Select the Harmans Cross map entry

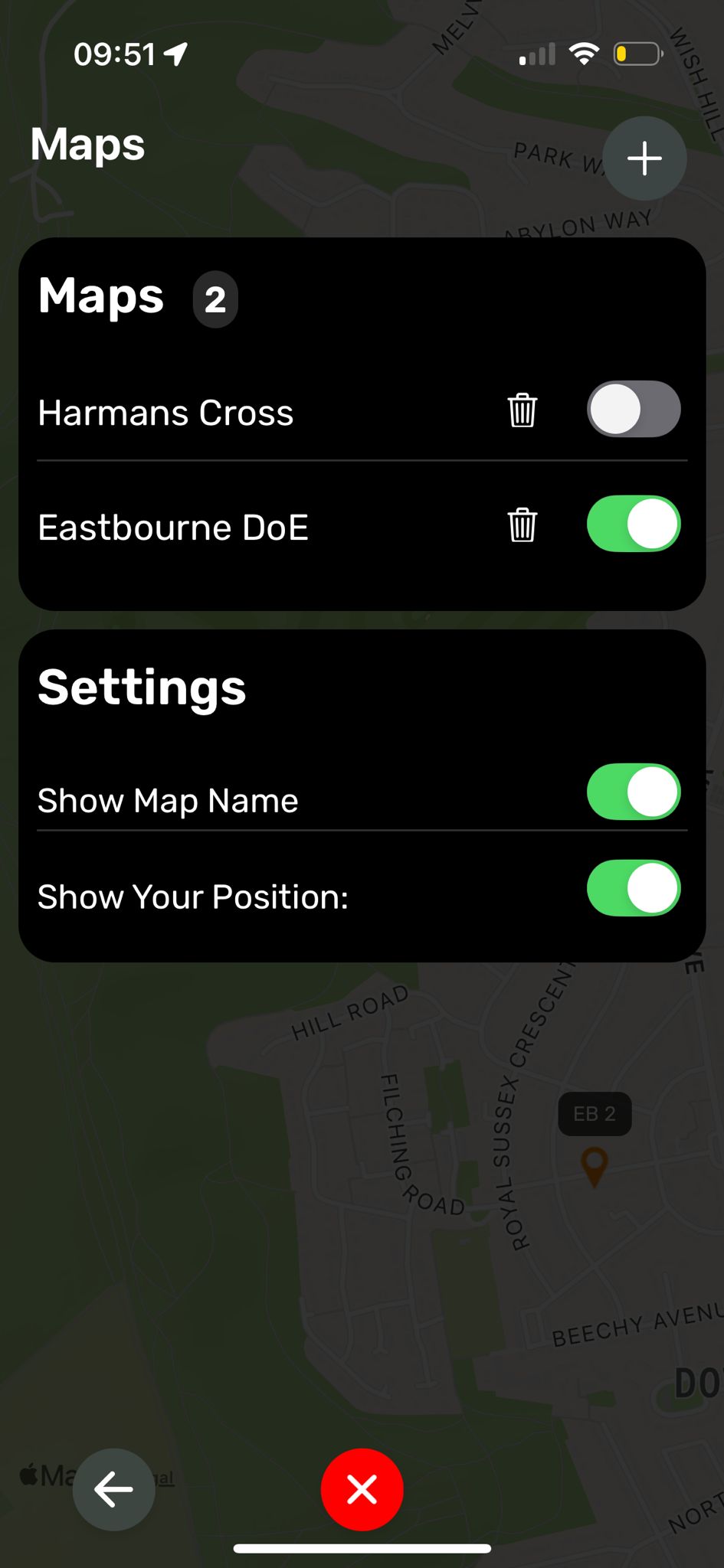[165, 411]
